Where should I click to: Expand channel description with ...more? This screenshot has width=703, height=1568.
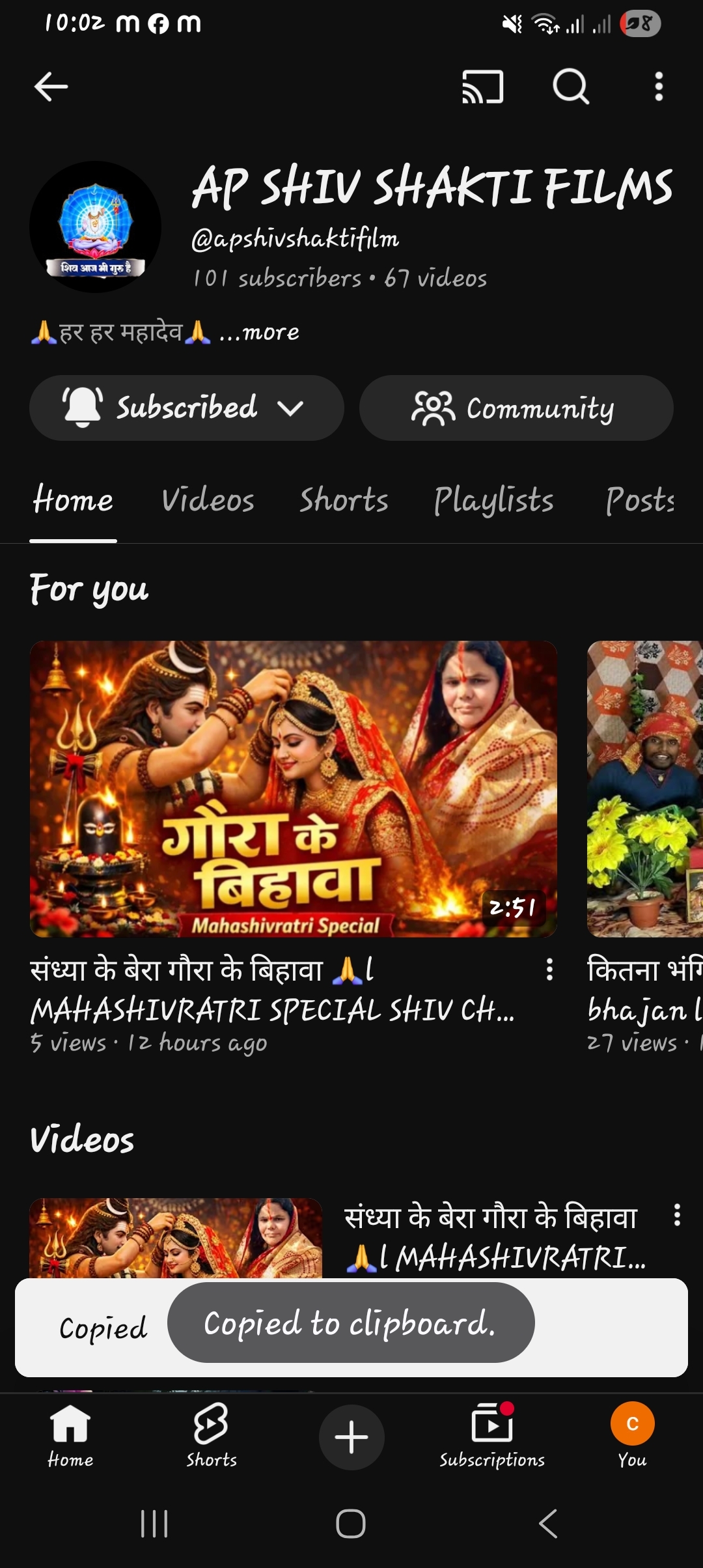click(x=259, y=333)
